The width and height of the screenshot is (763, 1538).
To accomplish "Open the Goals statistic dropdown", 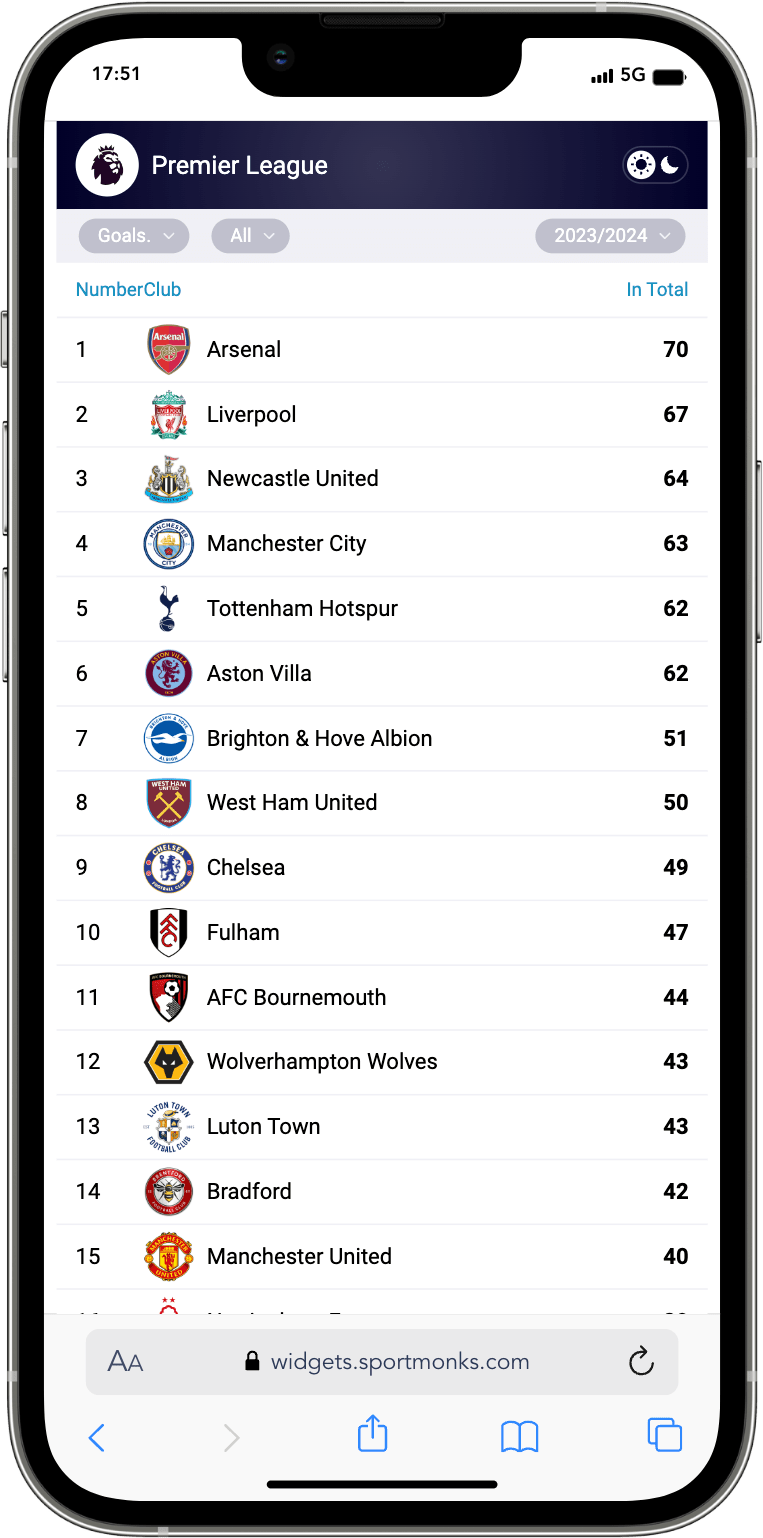I will coord(134,236).
